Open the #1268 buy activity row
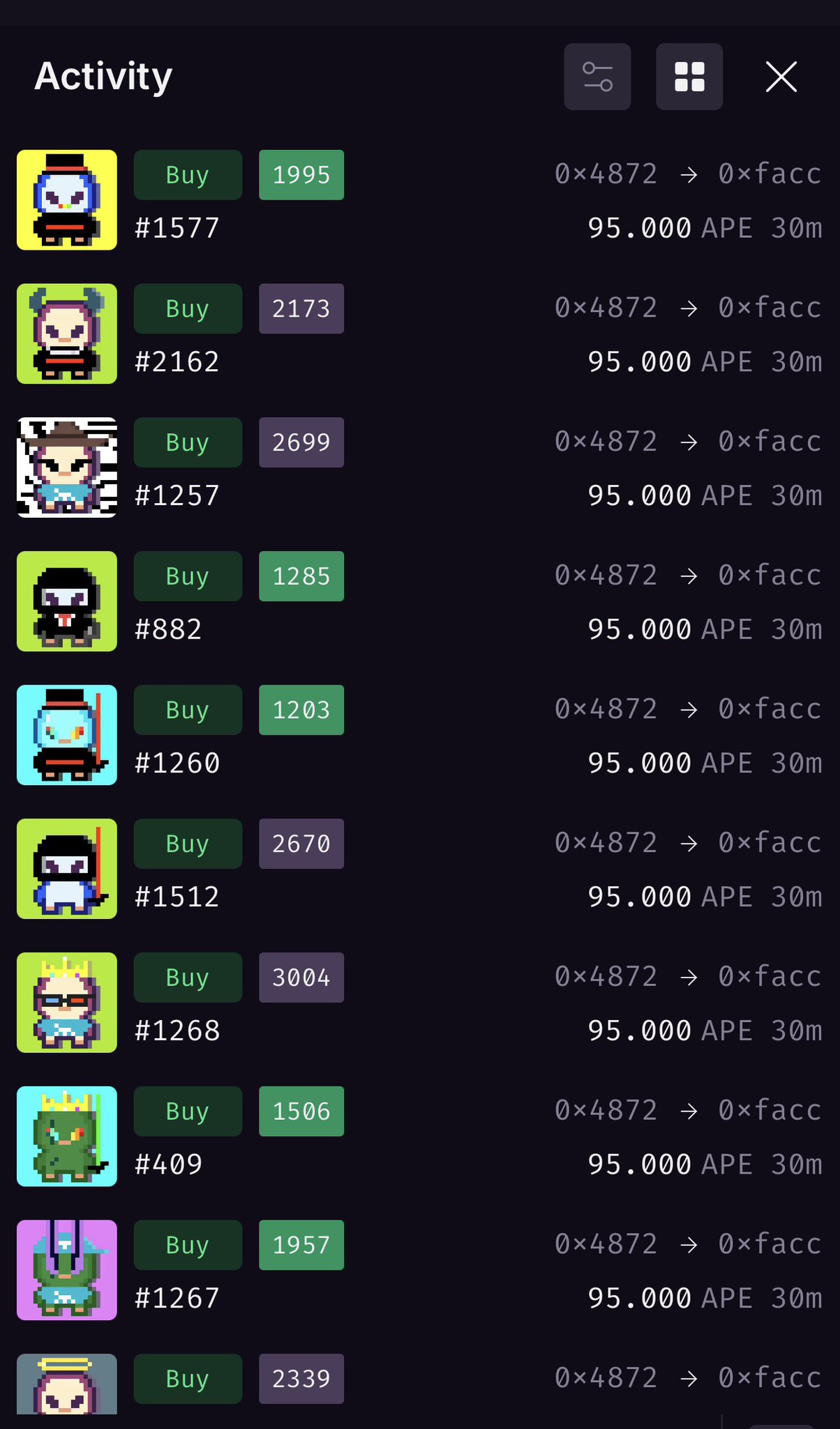 pos(419,1003)
